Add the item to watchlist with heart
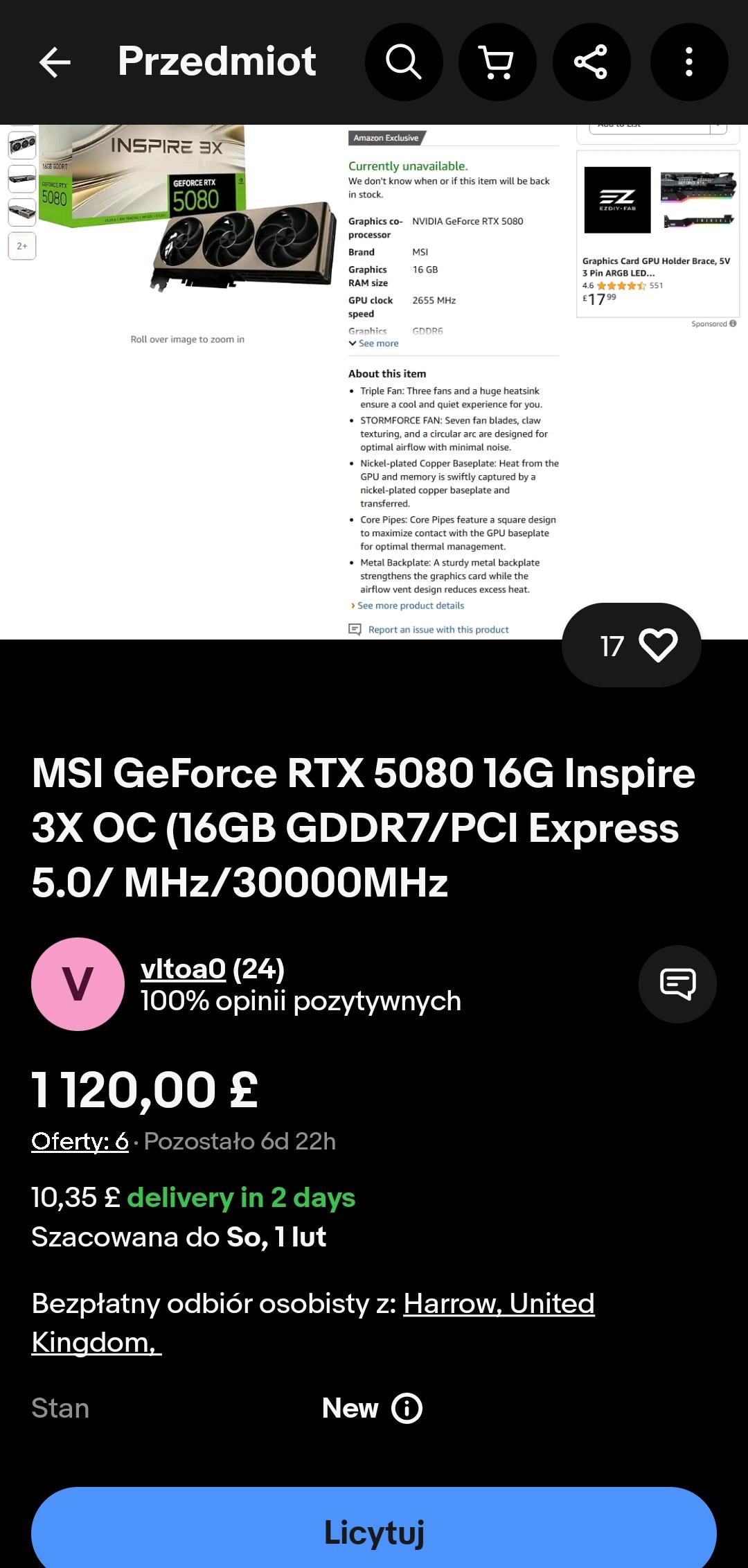The height and width of the screenshot is (1568, 748). [x=657, y=646]
